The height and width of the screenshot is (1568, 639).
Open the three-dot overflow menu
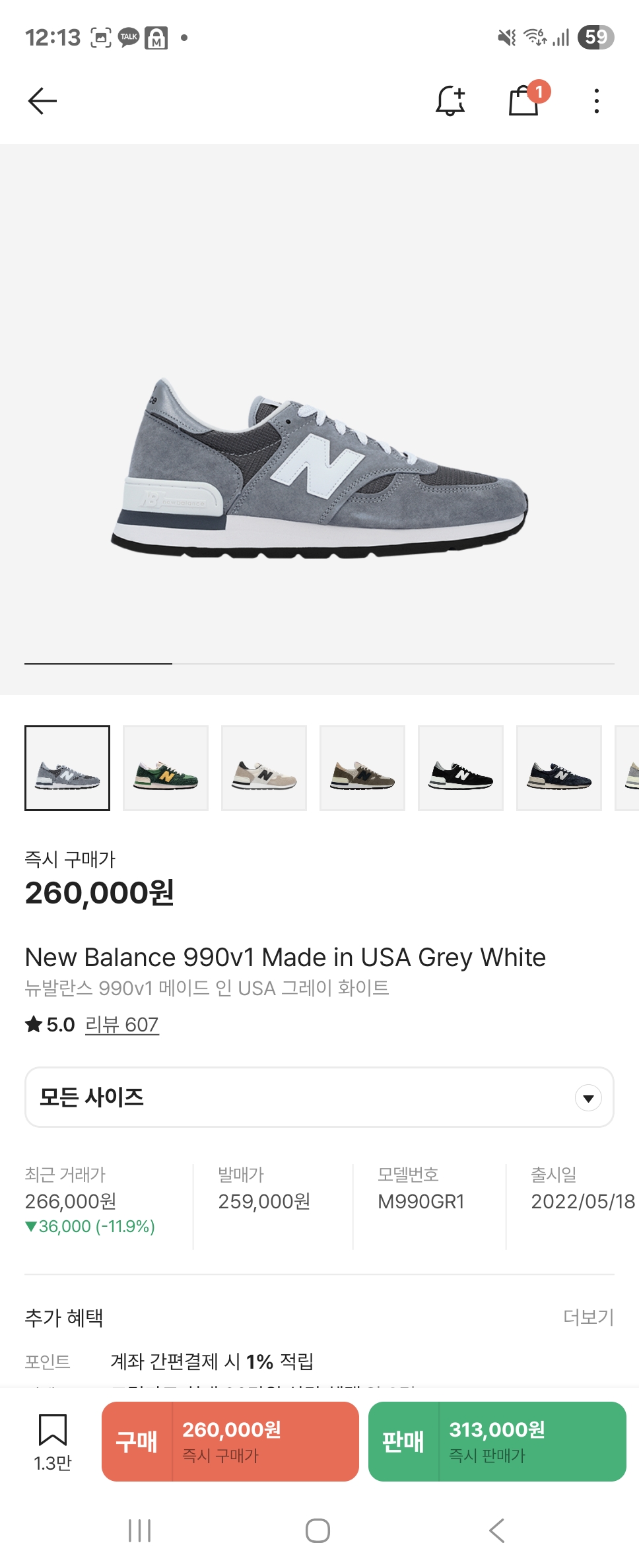pos(596,101)
